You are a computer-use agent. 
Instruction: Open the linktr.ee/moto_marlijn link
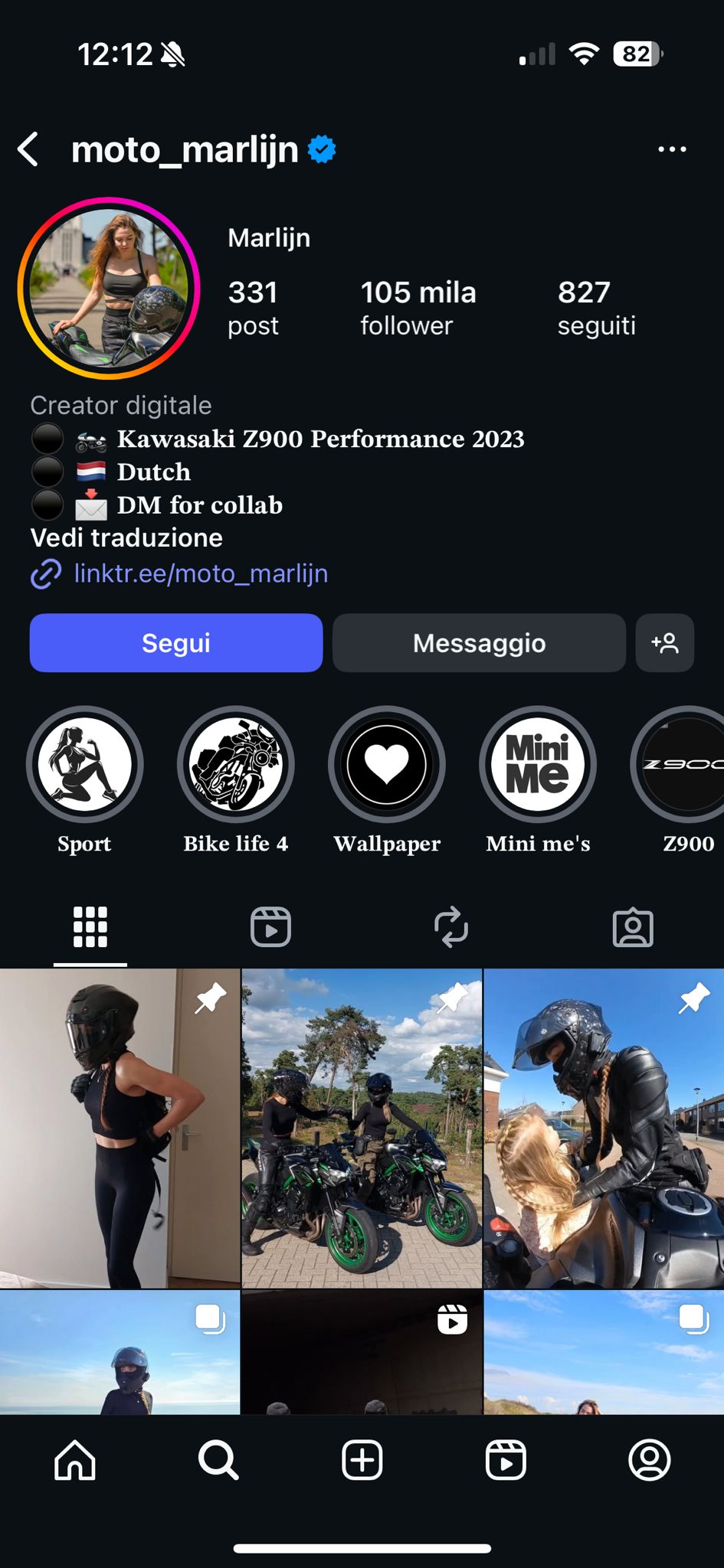point(201,573)
